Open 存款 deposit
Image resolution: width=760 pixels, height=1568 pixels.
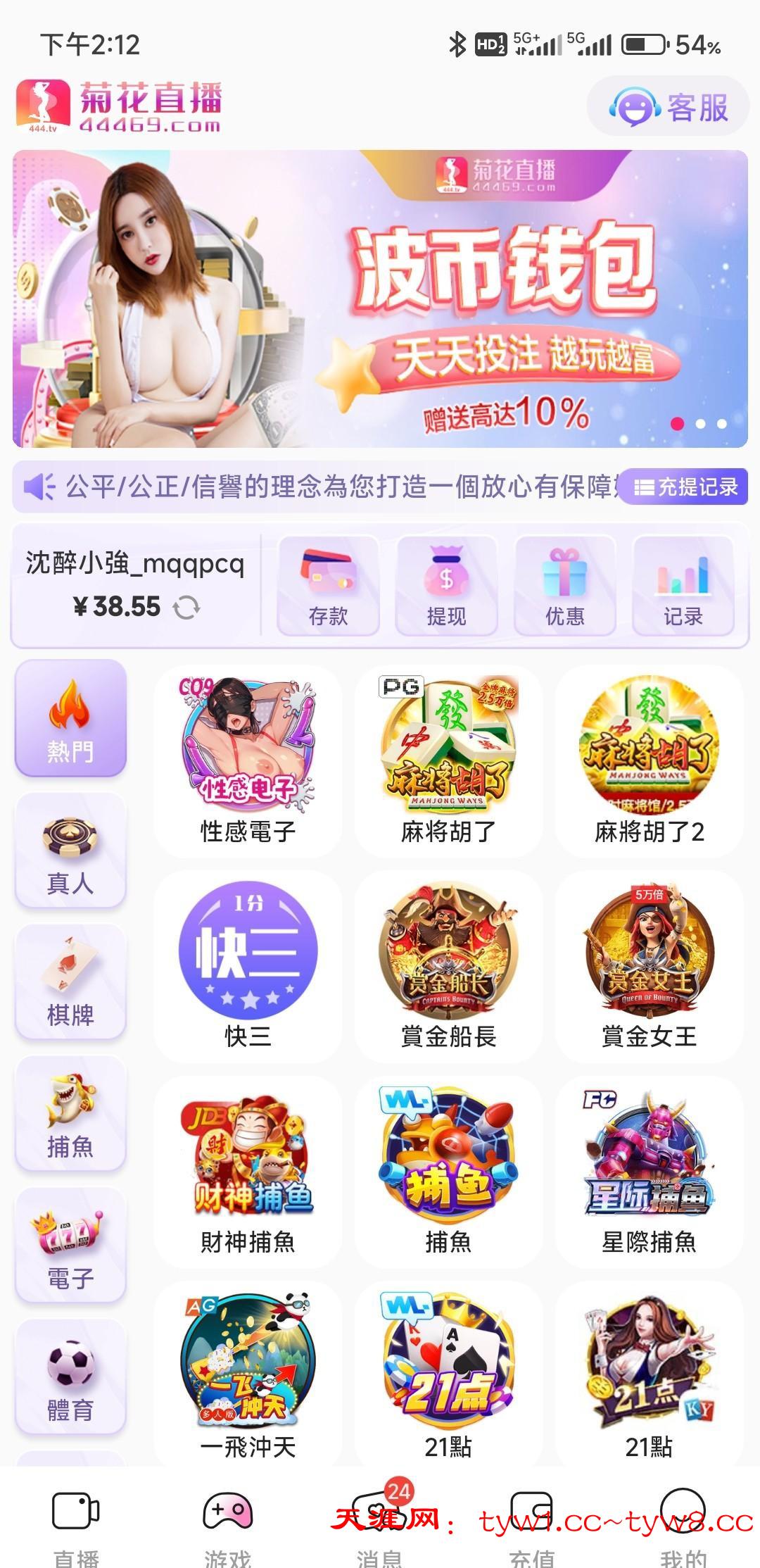(x=328, y=585)
